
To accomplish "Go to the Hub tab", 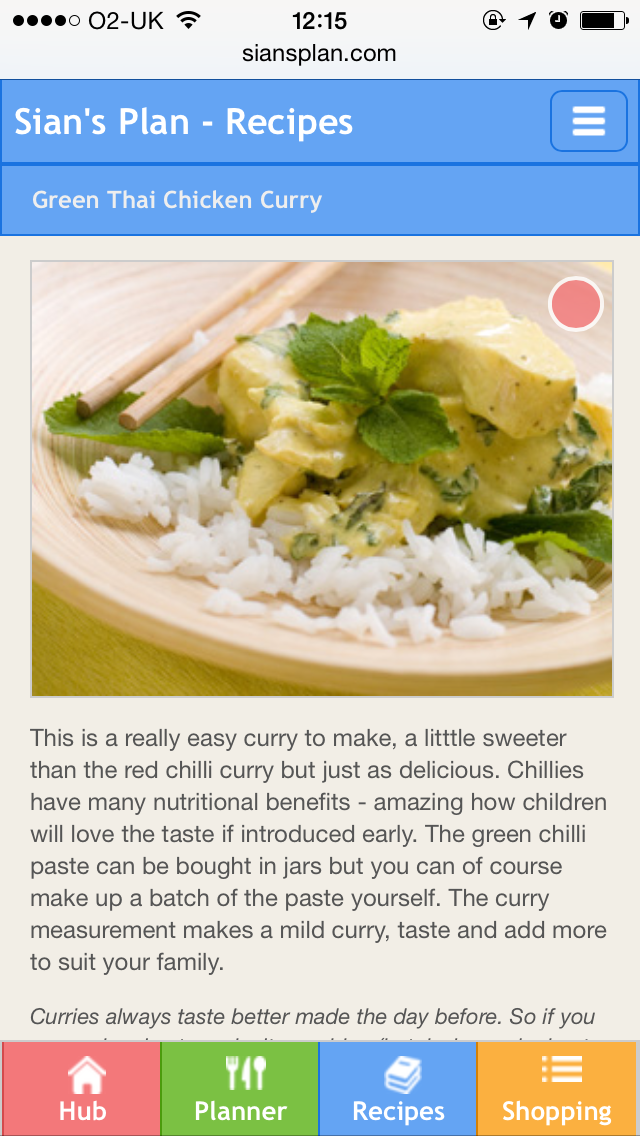I will pos(81,1090).
